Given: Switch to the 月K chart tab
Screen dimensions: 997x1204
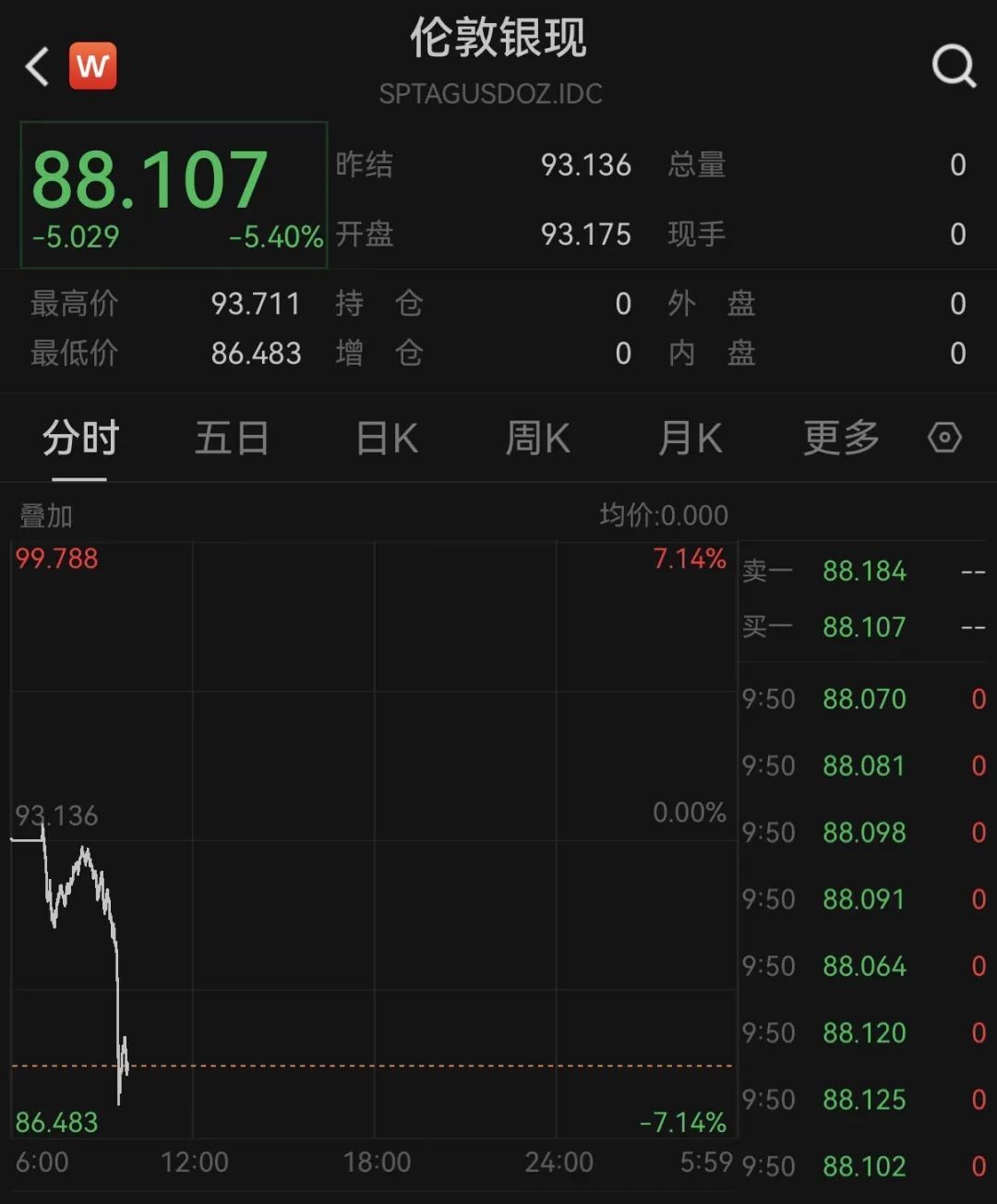Looking at the screenshot, I should tap(690, 438).
